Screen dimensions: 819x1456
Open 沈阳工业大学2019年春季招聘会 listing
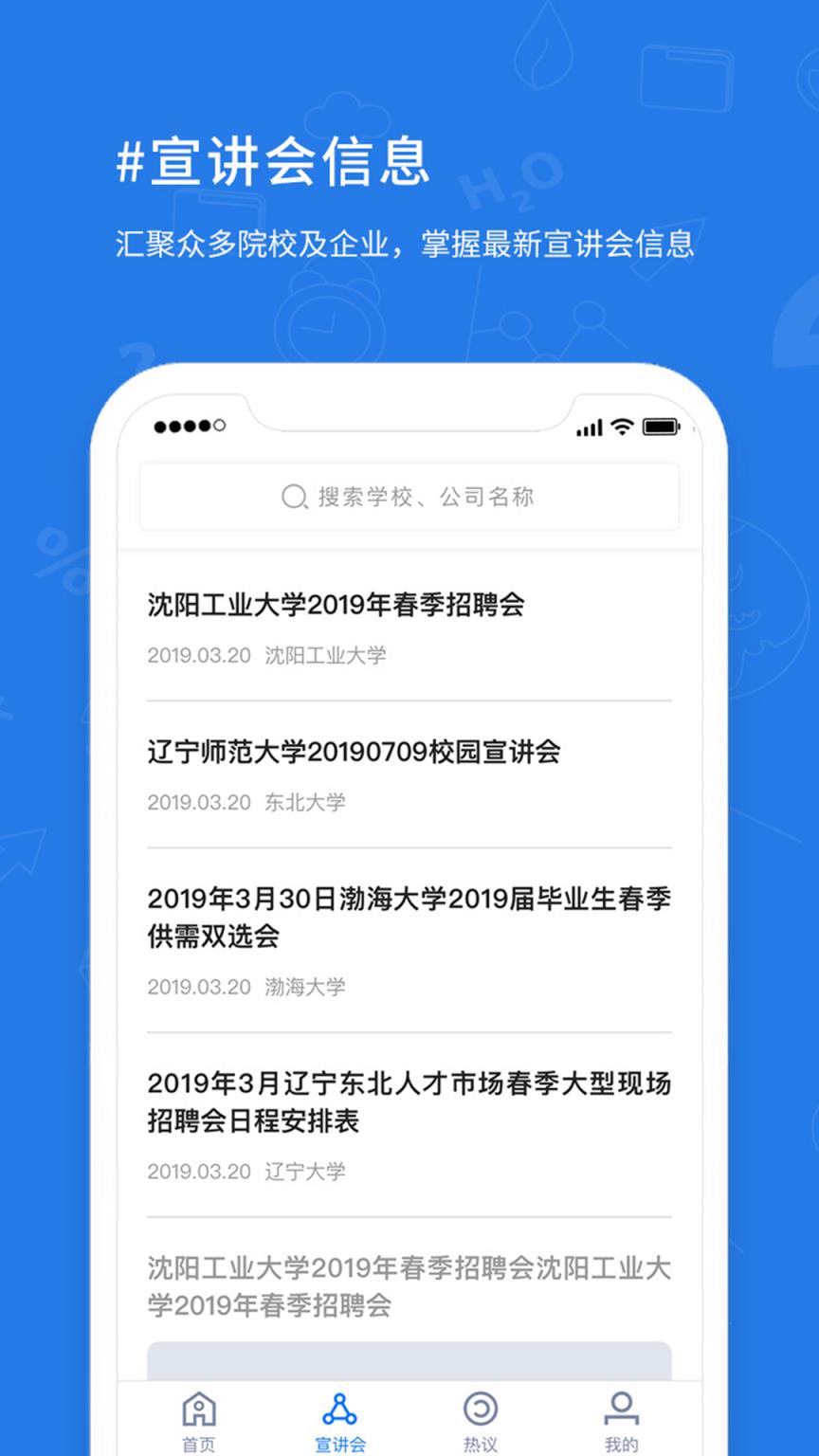point(337,606)
